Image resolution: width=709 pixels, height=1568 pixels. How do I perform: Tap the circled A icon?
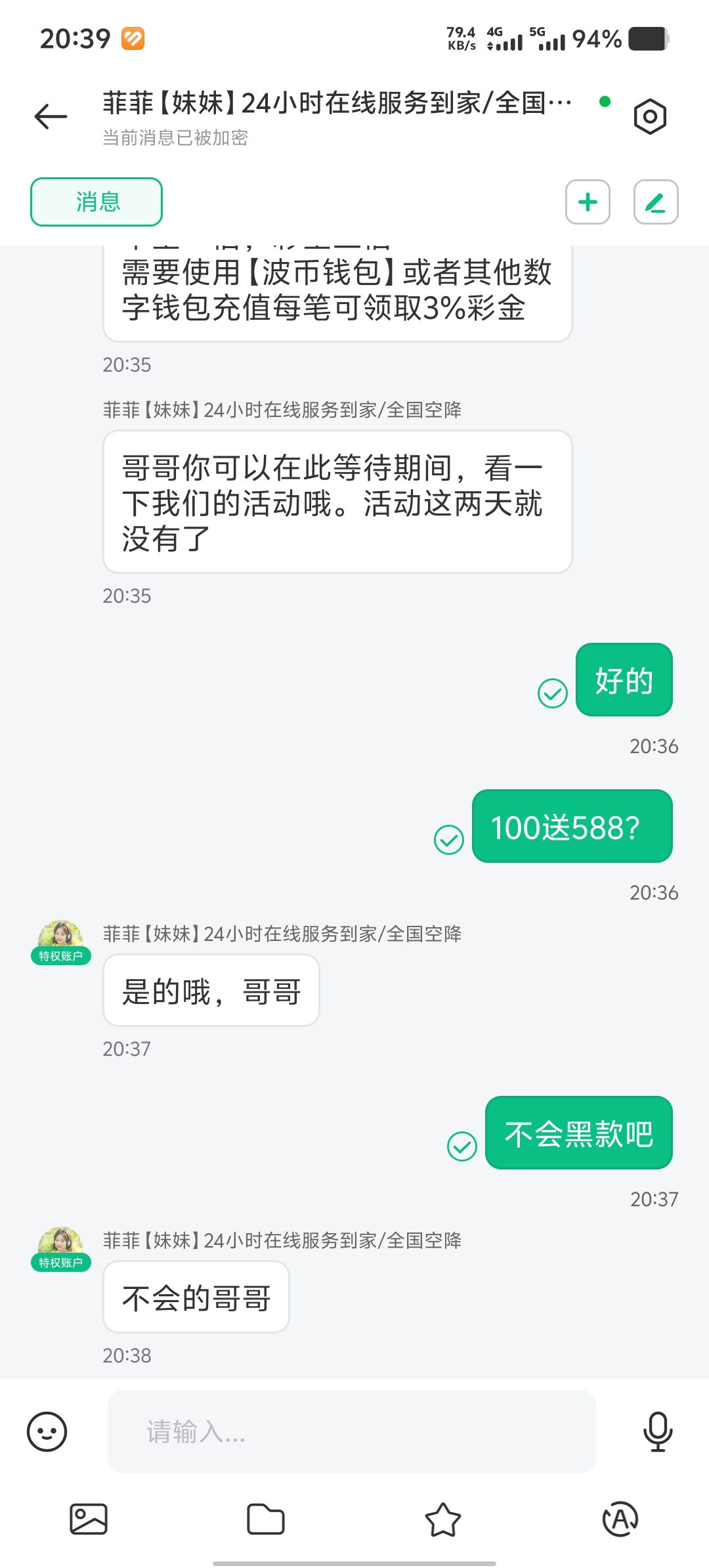[620, 1519]
